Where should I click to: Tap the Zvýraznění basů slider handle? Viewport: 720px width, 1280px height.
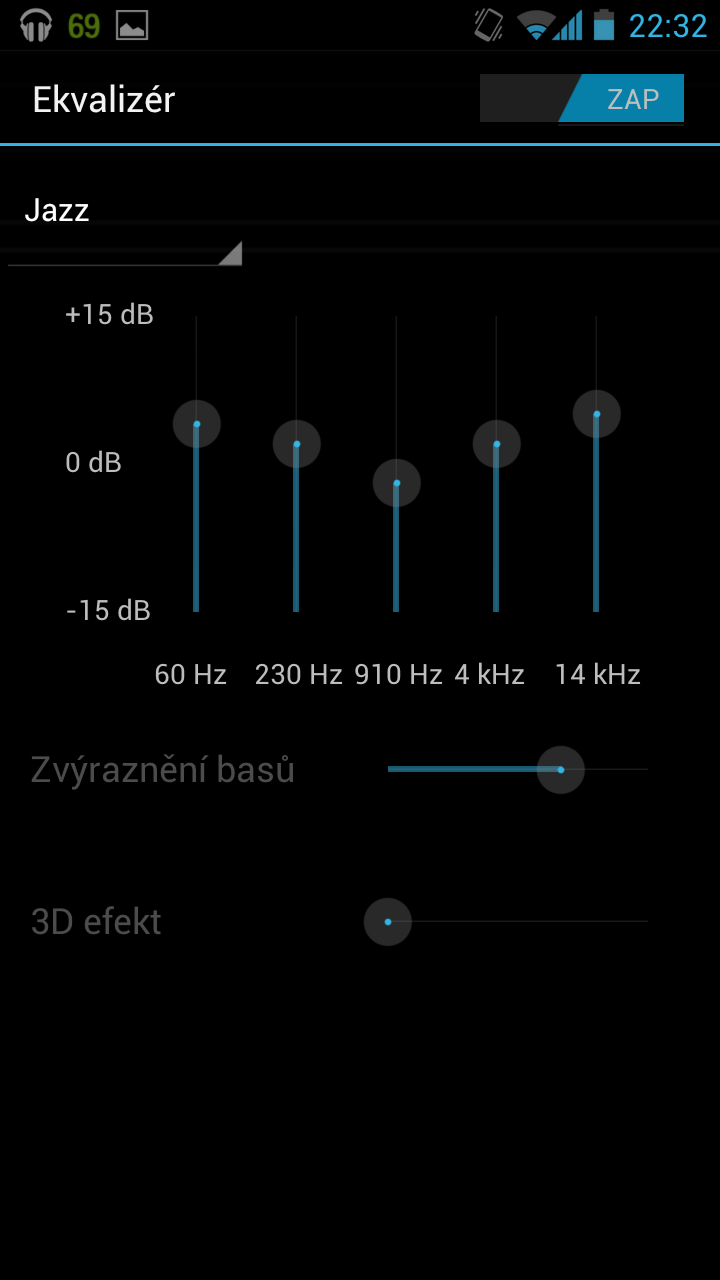pyautogui.click(x=560, y=770)
